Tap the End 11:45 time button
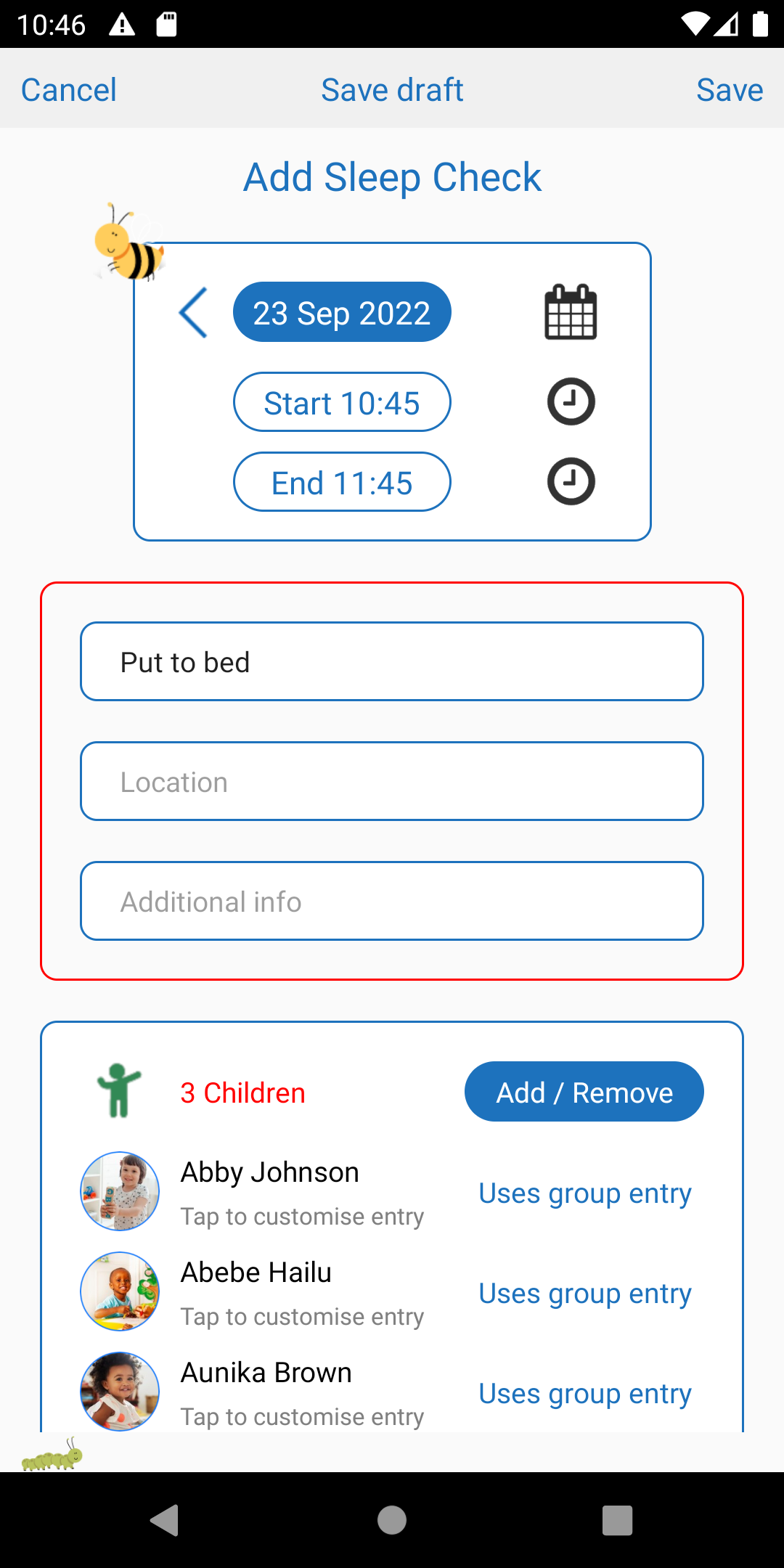The height and width of the screenshot is (1568, 784). (x=342, y=482)
